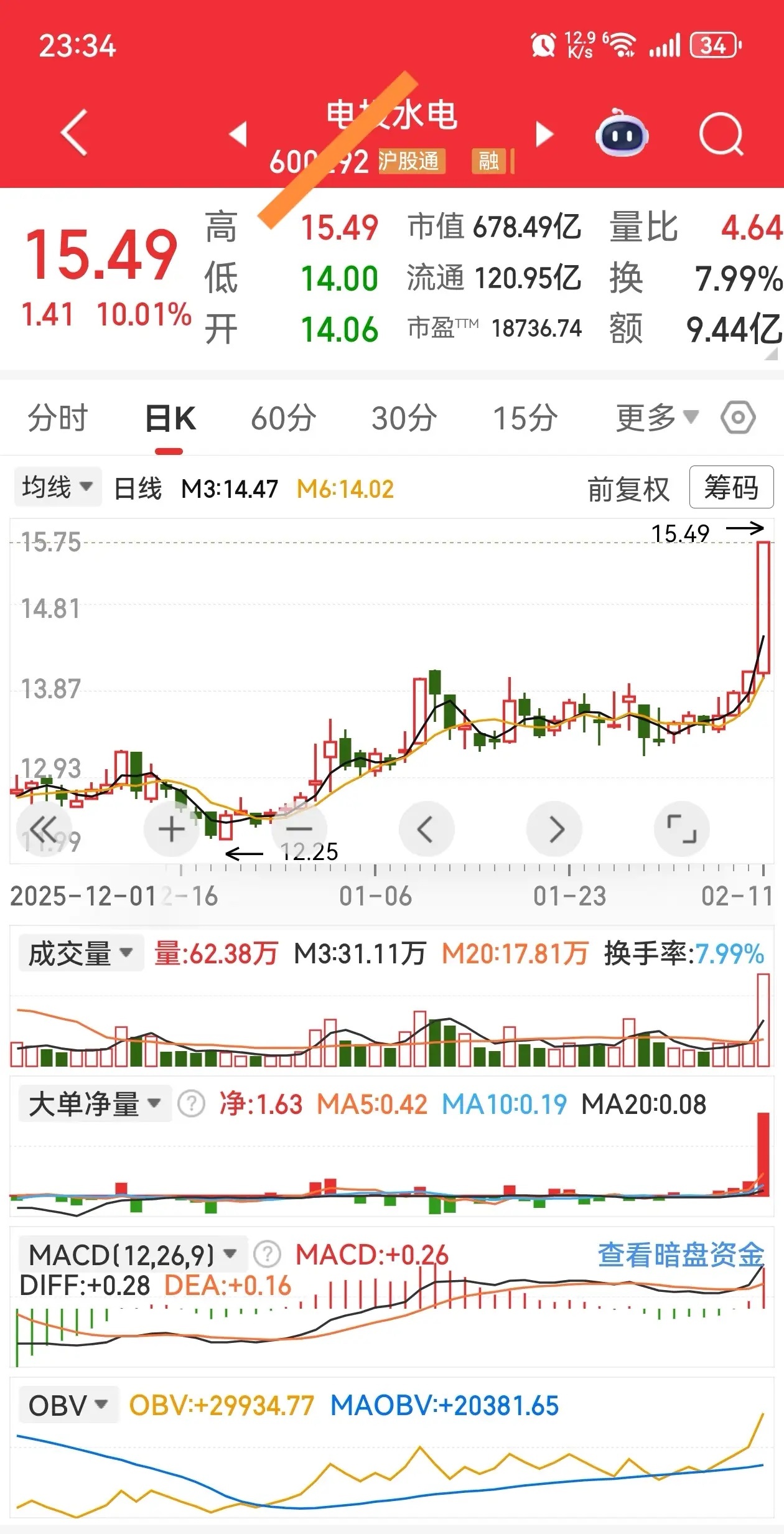This screenshot has height=1534, width=784.
Task: Select the 30分 chart tab
Action: [x=404, y=418]
